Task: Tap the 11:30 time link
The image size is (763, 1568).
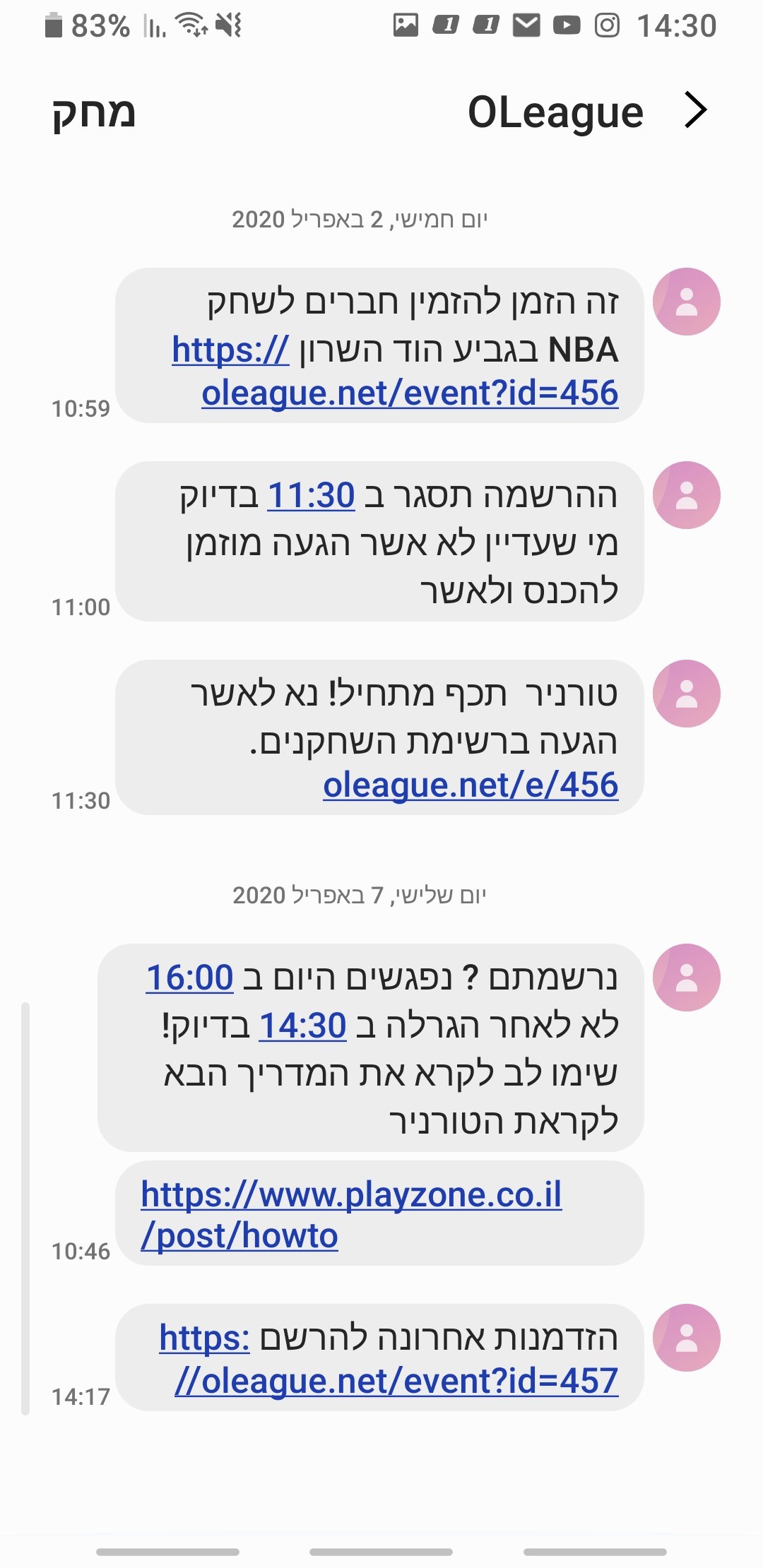Action: pos(311,495)
